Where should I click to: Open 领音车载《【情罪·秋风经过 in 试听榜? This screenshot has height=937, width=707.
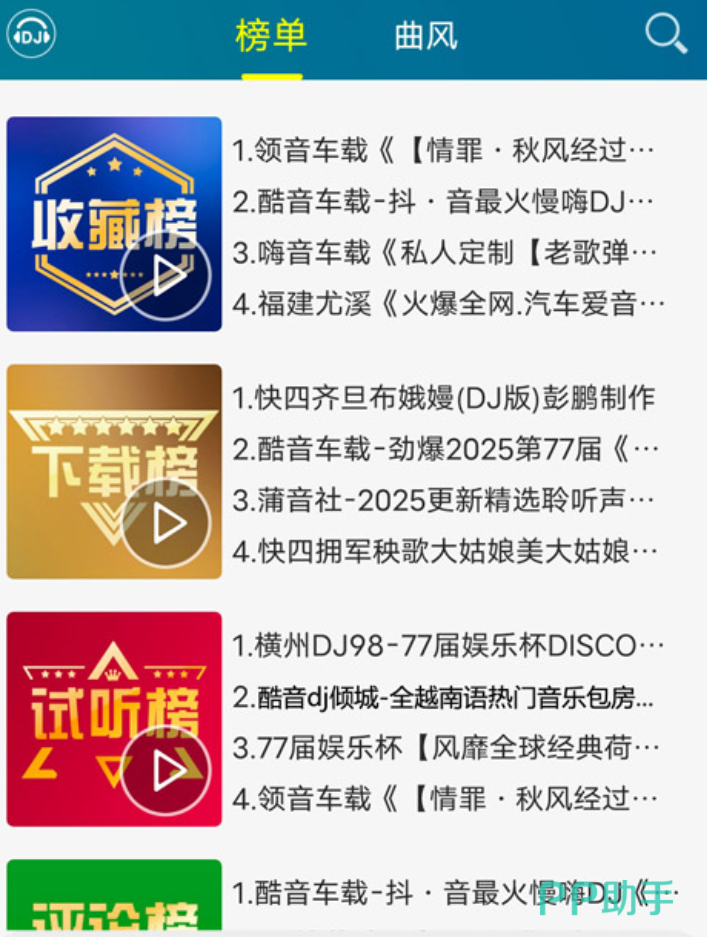tap(443, 798)
